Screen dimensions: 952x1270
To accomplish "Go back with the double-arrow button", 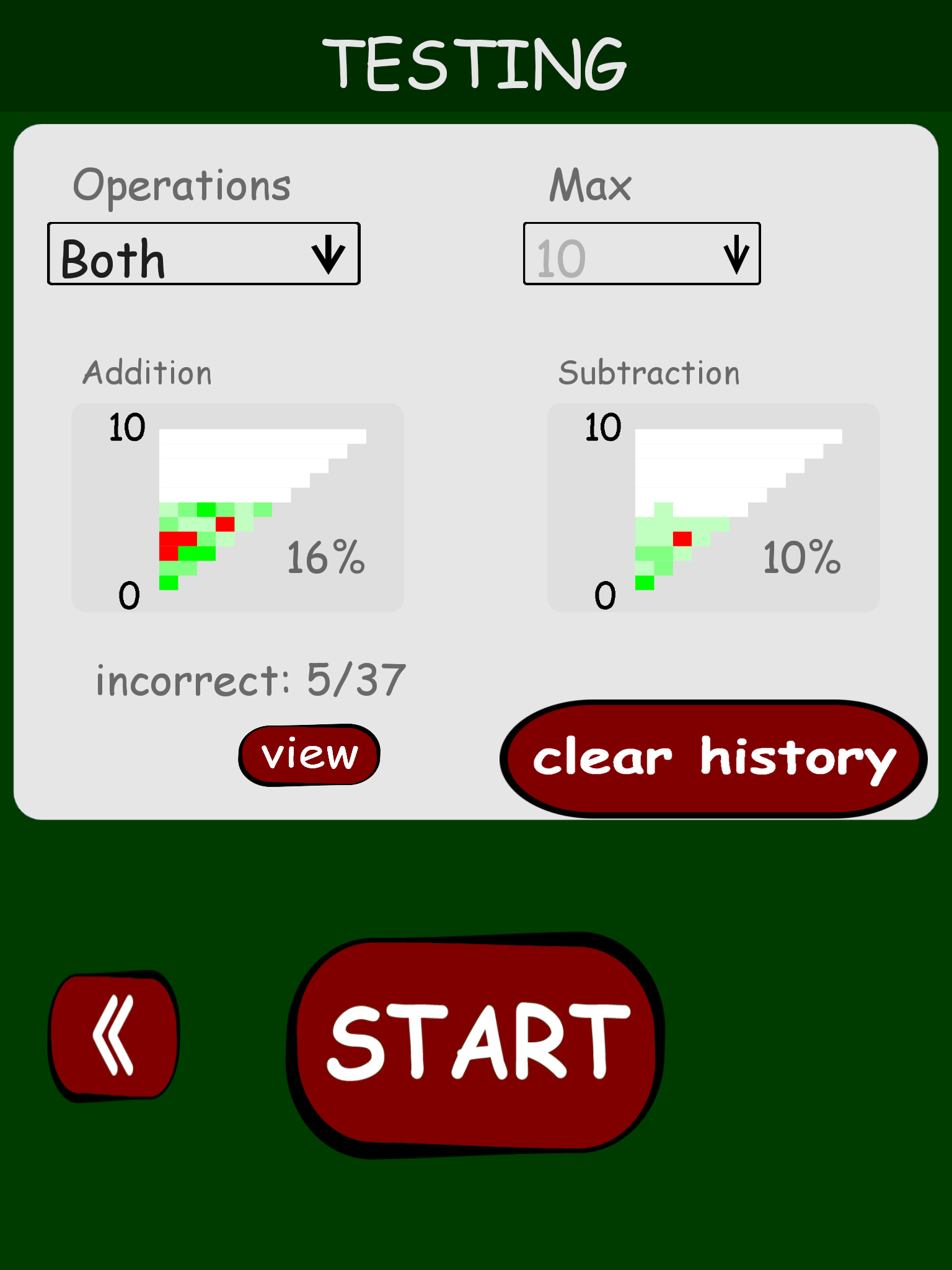I will [x=114, y=1035].
